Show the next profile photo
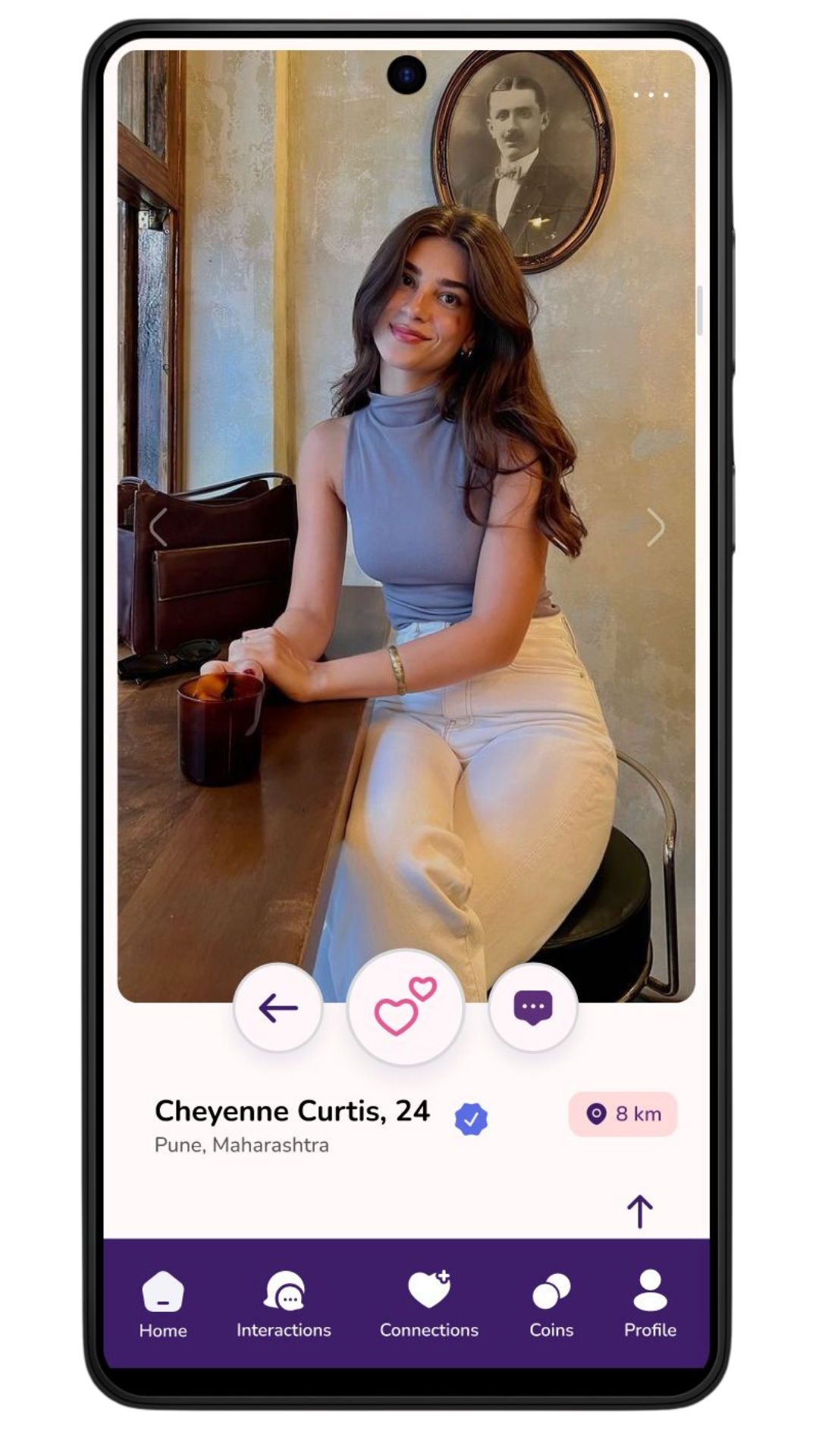This screenshot has height=1456, width=819. click(655, 527)
